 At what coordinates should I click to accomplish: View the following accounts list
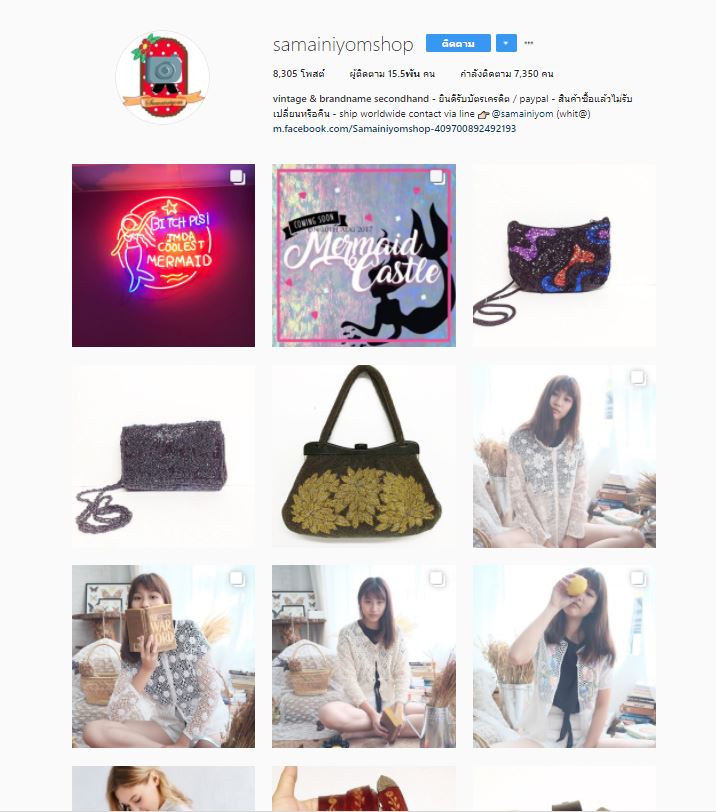click(x=506, y=74)
